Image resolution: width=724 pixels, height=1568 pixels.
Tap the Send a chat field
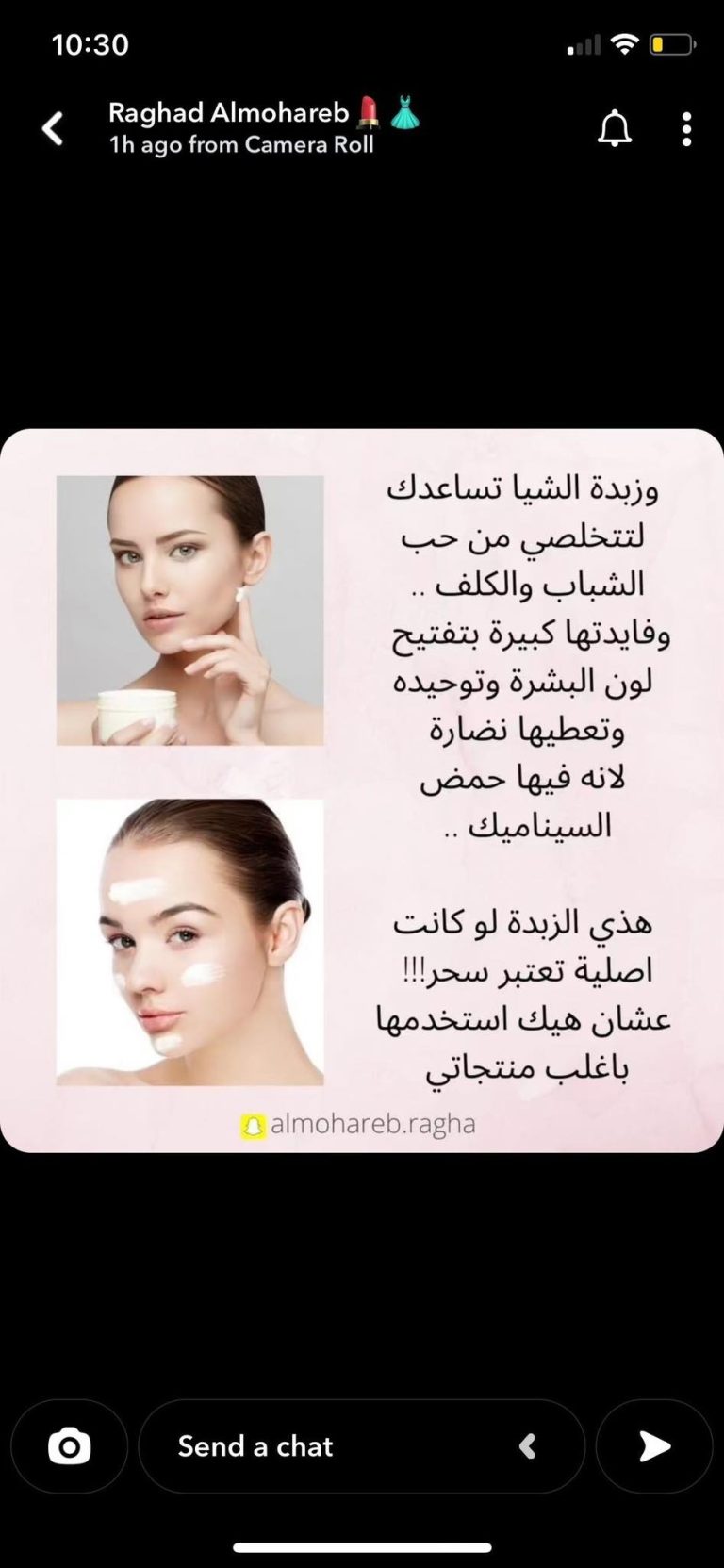tap(362, 1445)
